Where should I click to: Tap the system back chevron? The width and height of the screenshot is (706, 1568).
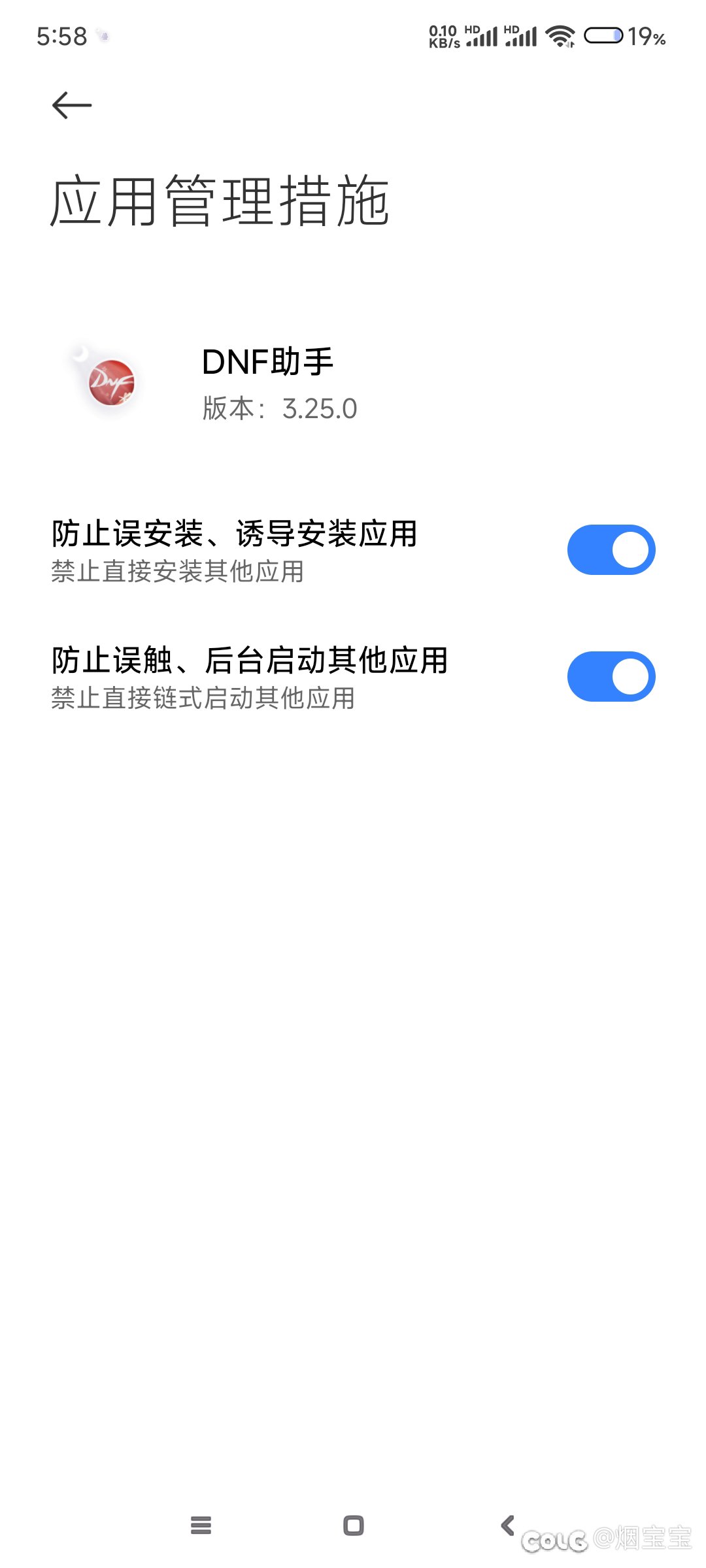[x=507, y=1526]
